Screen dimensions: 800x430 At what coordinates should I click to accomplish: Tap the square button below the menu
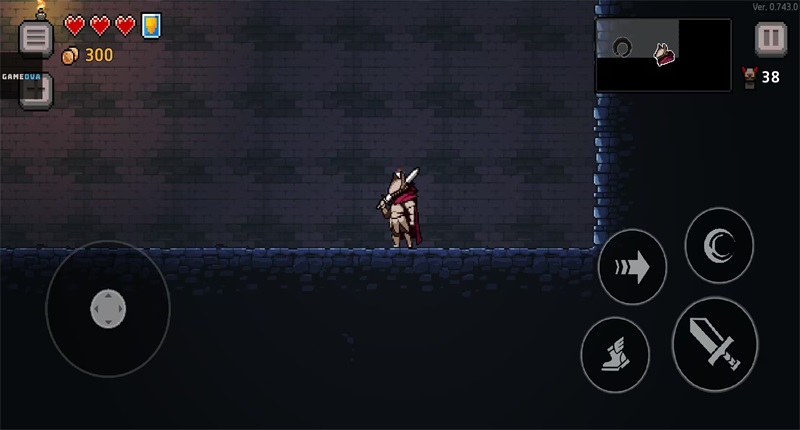tap(36, 90)
